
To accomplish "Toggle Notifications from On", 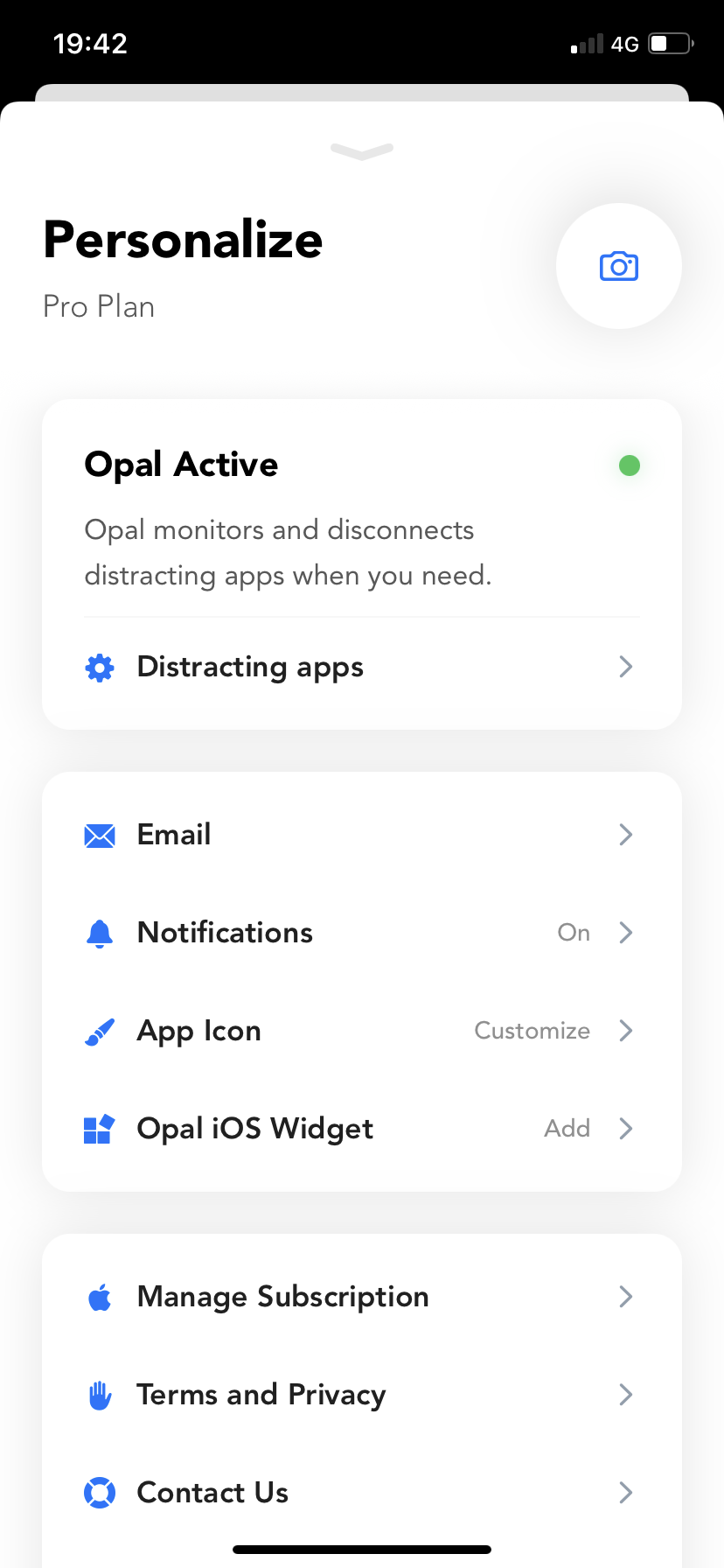I will pos(574,933).
